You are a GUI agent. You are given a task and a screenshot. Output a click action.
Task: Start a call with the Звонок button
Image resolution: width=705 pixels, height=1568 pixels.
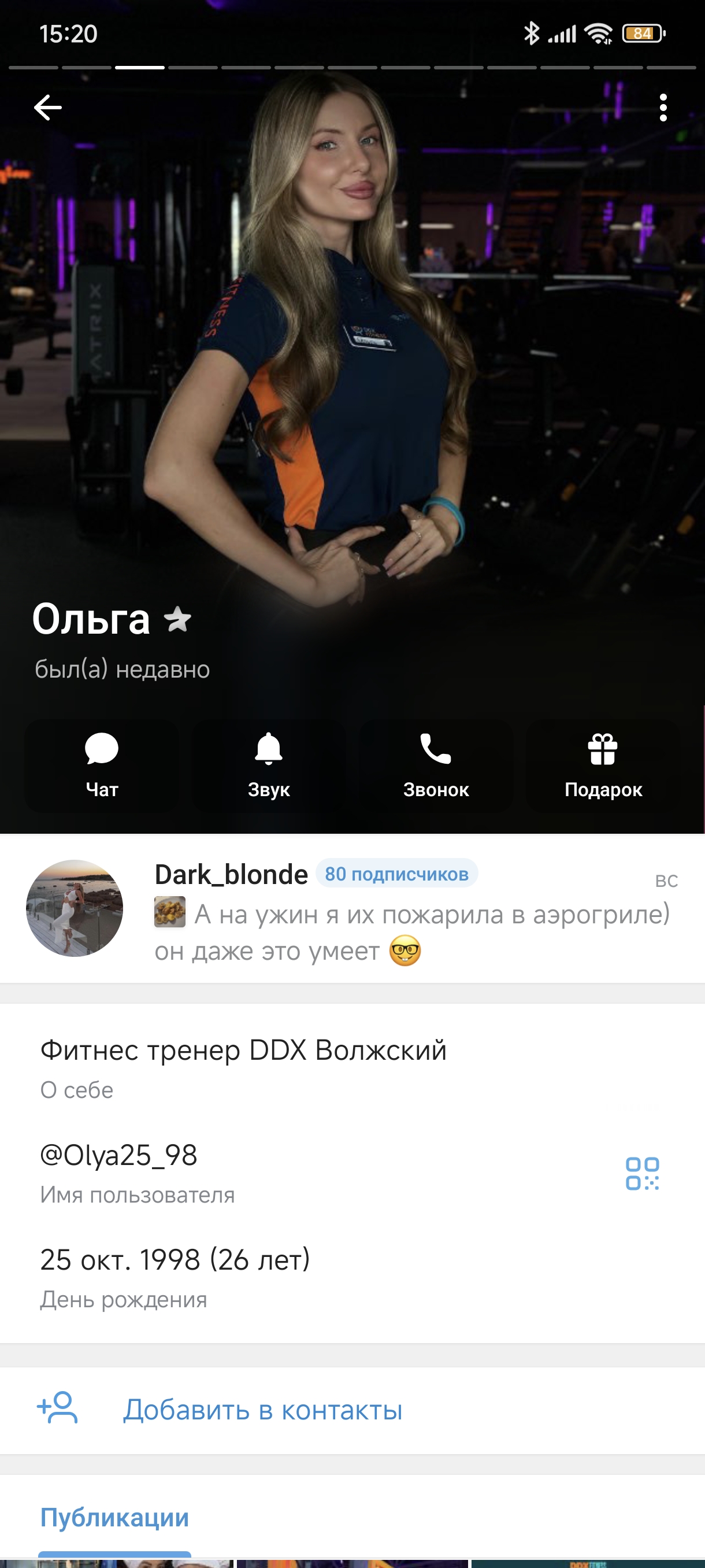click(x=436, y=765)
